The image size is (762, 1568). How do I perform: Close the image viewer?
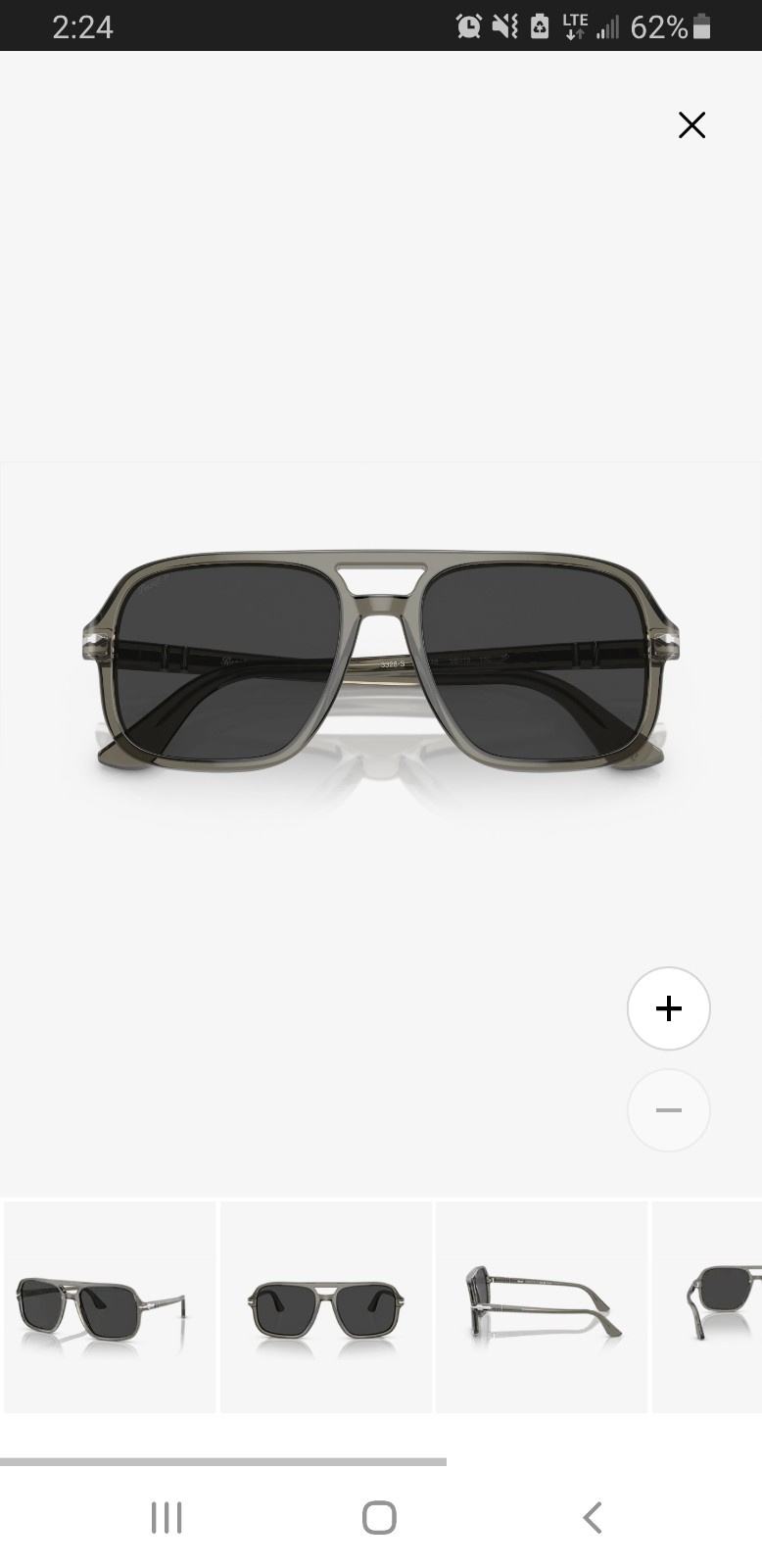click(691, 124)
